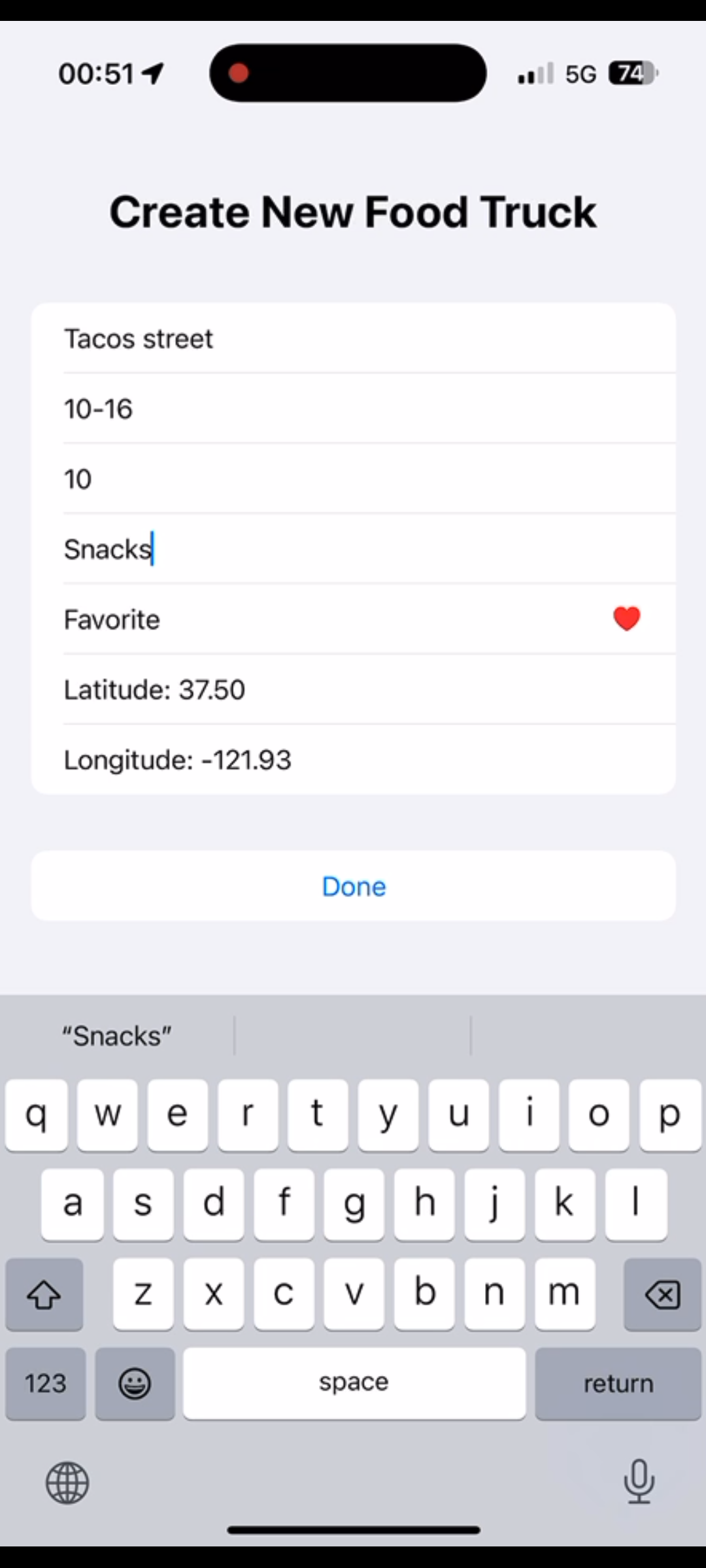Tap the Latitude: 37.50 row
The image size is (706, 1568).
[x=353, y=689]
